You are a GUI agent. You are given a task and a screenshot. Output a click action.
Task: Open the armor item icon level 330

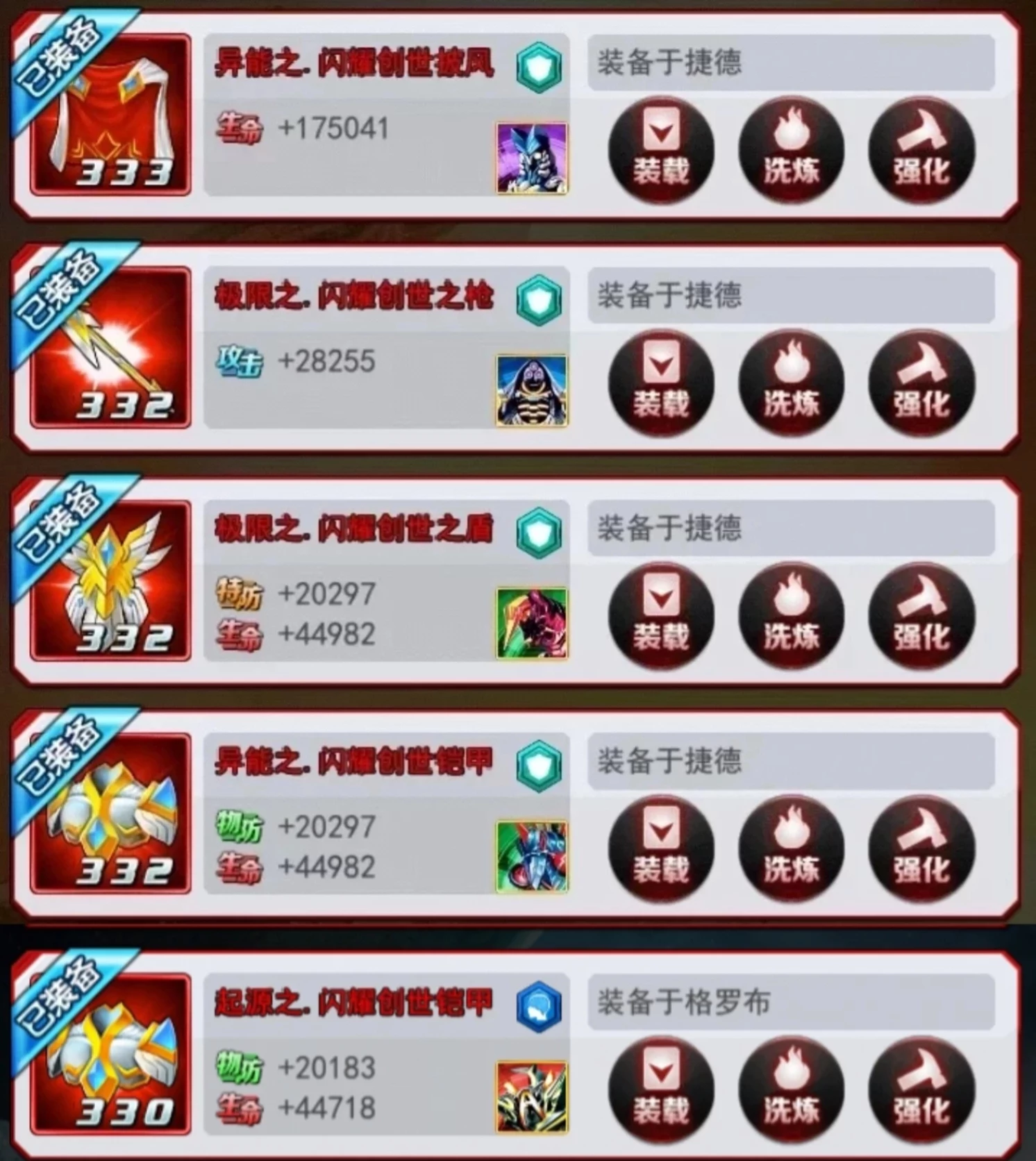coord(111,1054)
